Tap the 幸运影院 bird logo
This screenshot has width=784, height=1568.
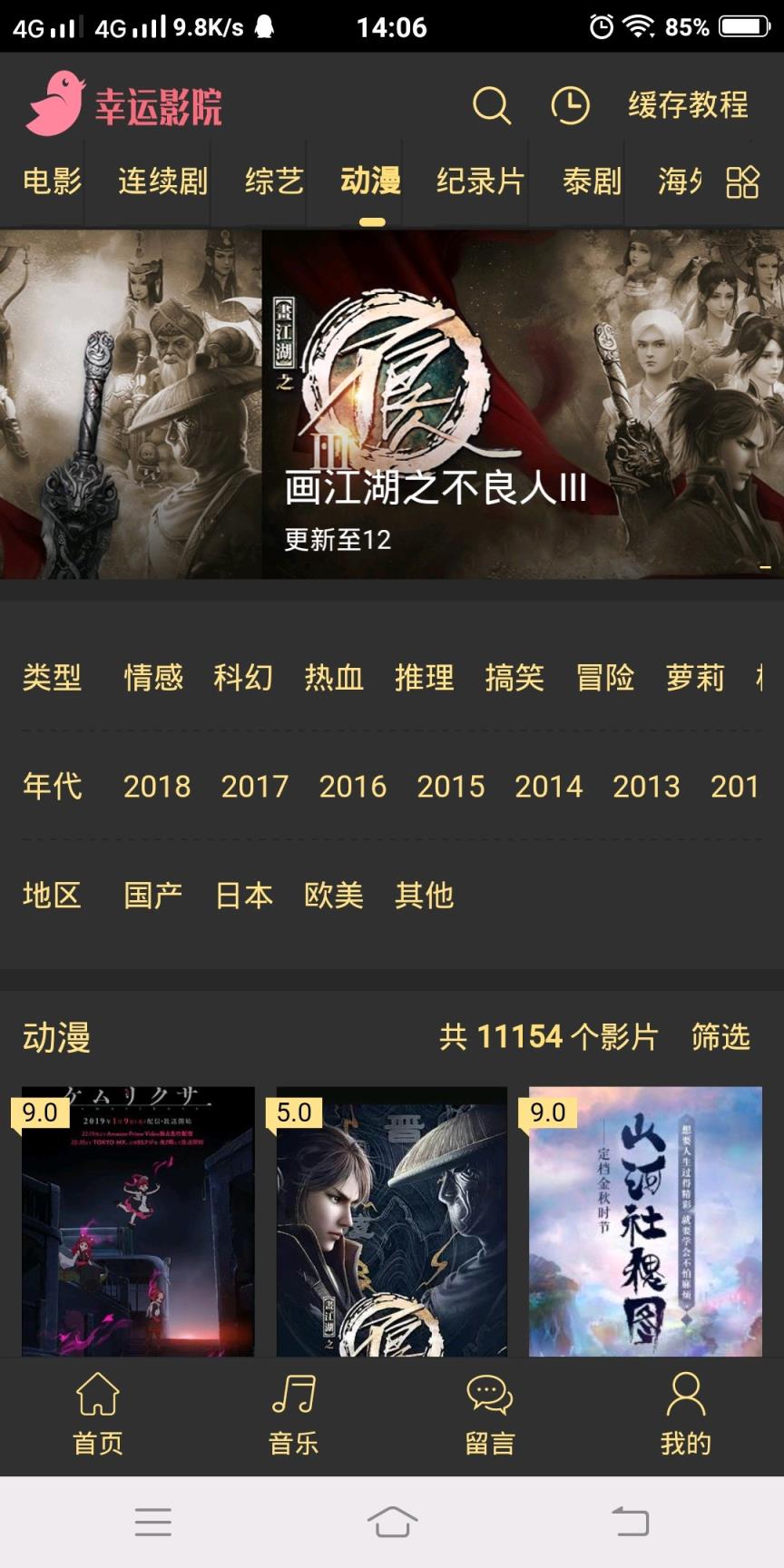point(56,102)
